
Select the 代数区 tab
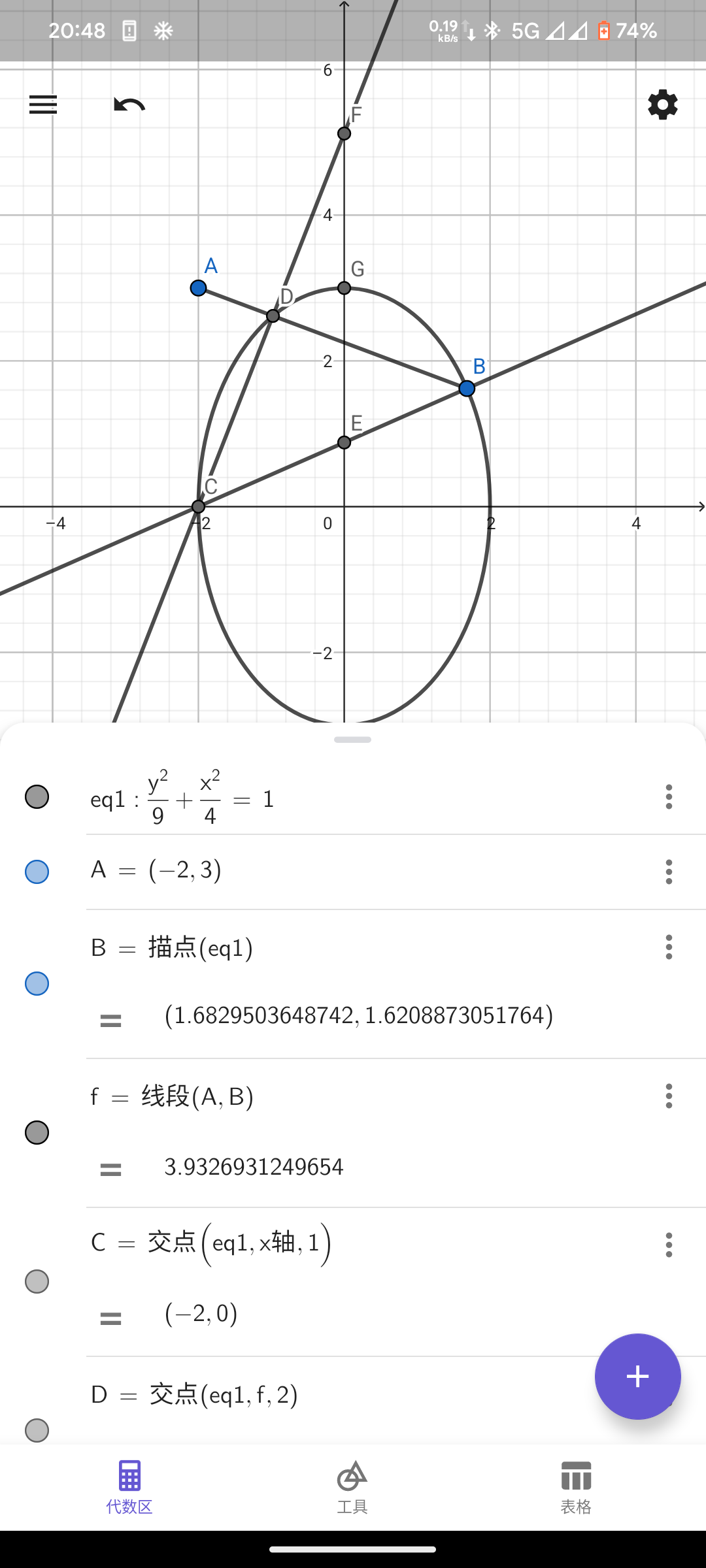pyautogui.click(x=129, y=1488)
